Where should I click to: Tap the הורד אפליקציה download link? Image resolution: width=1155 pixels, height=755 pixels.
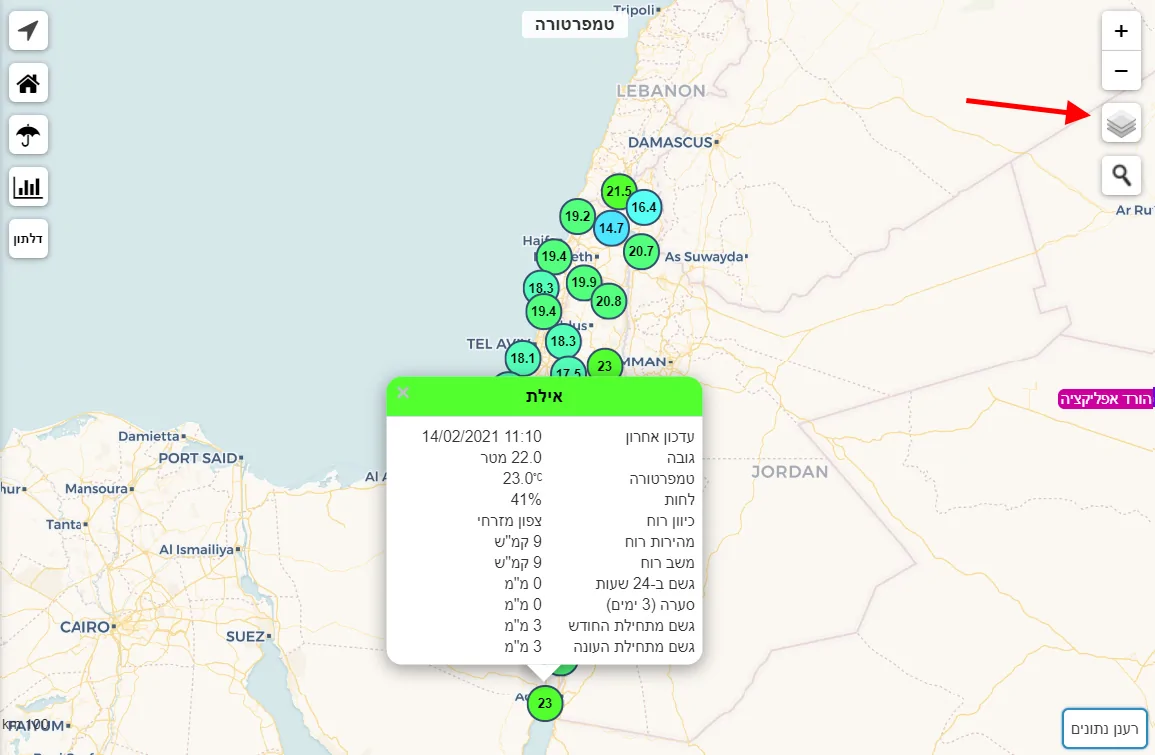pyautogui.click(x=1106, y=399)
